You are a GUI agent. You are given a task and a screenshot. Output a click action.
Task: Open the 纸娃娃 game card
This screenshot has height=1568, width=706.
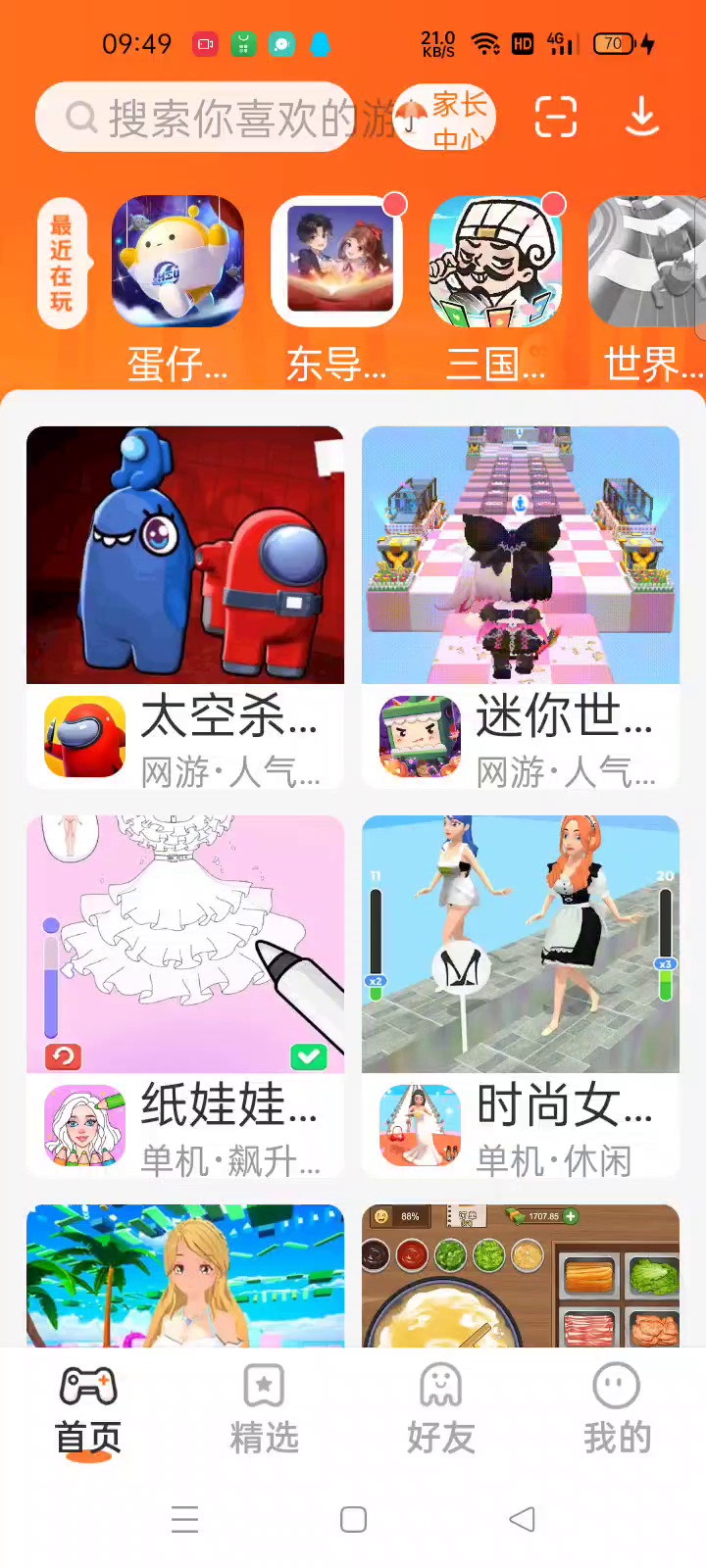click(185, 995)
